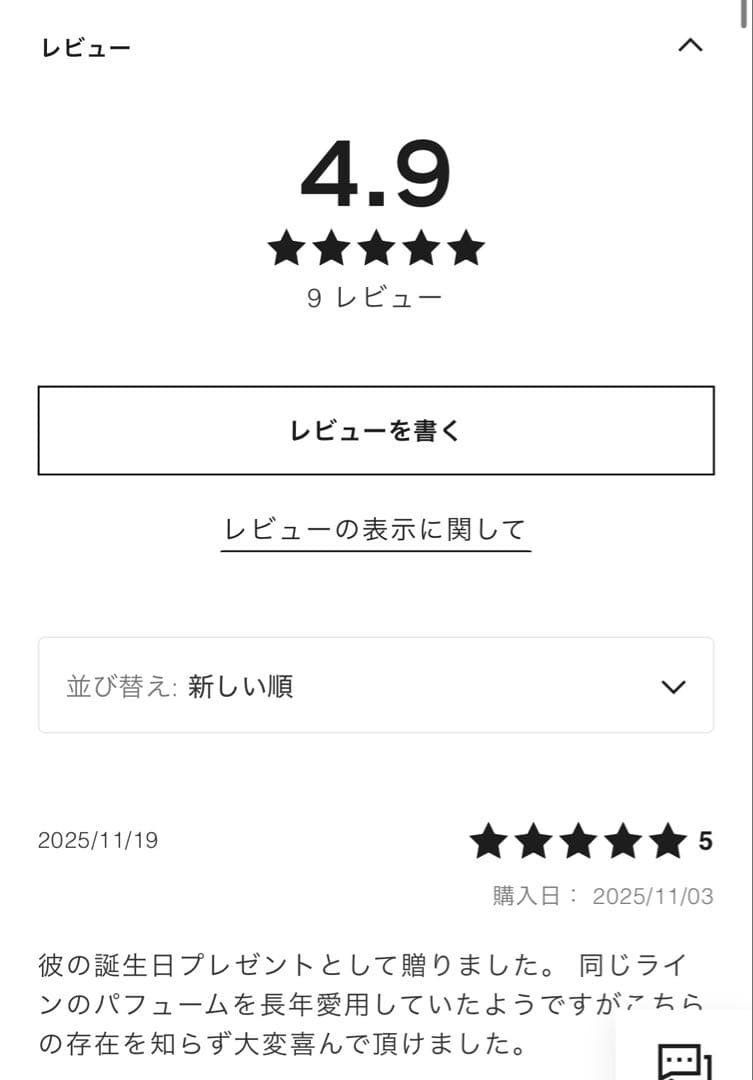Click the 2025/11/19 review date
Image resolution: width=753 pixels, height=1080 pixels.
95,841
